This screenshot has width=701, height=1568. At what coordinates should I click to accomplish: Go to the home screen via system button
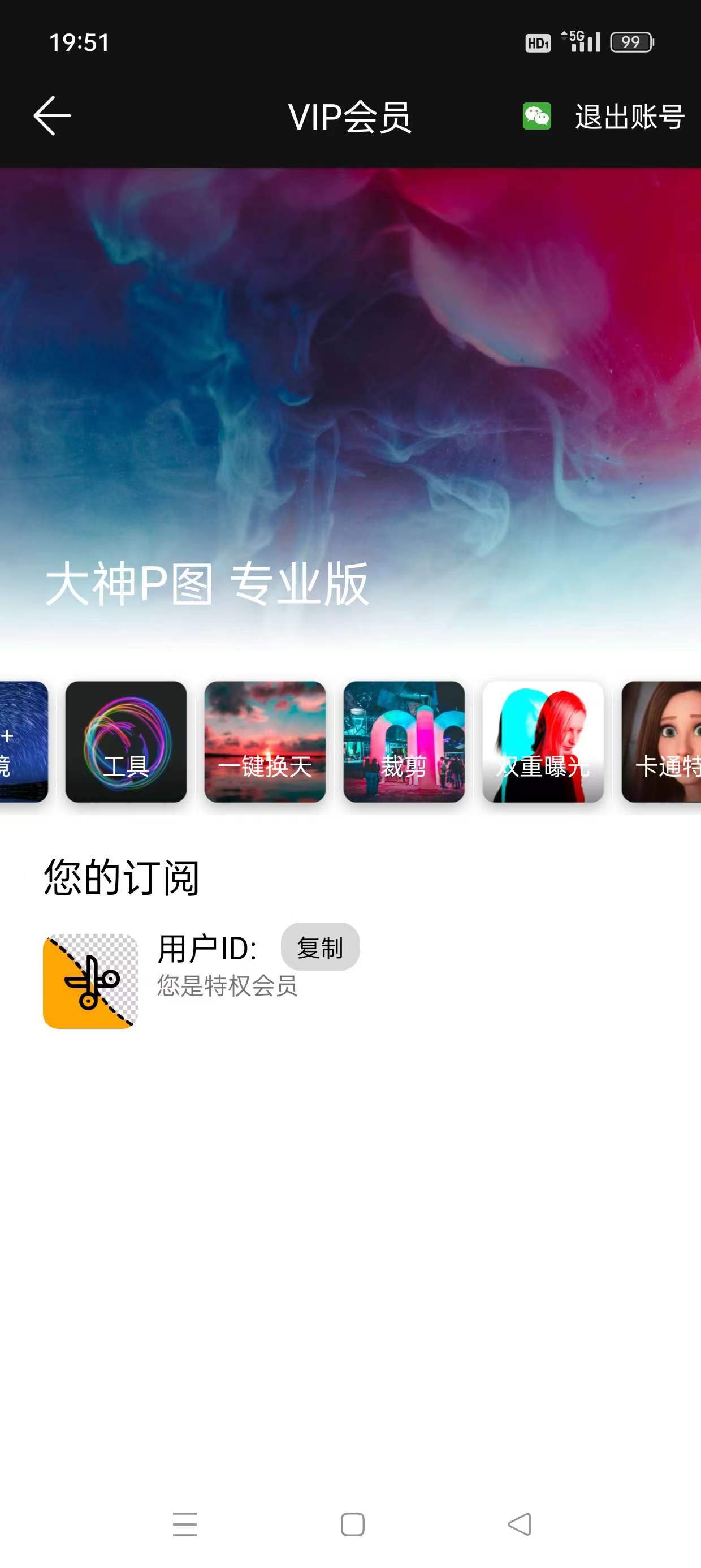[x=352, y=1524]
